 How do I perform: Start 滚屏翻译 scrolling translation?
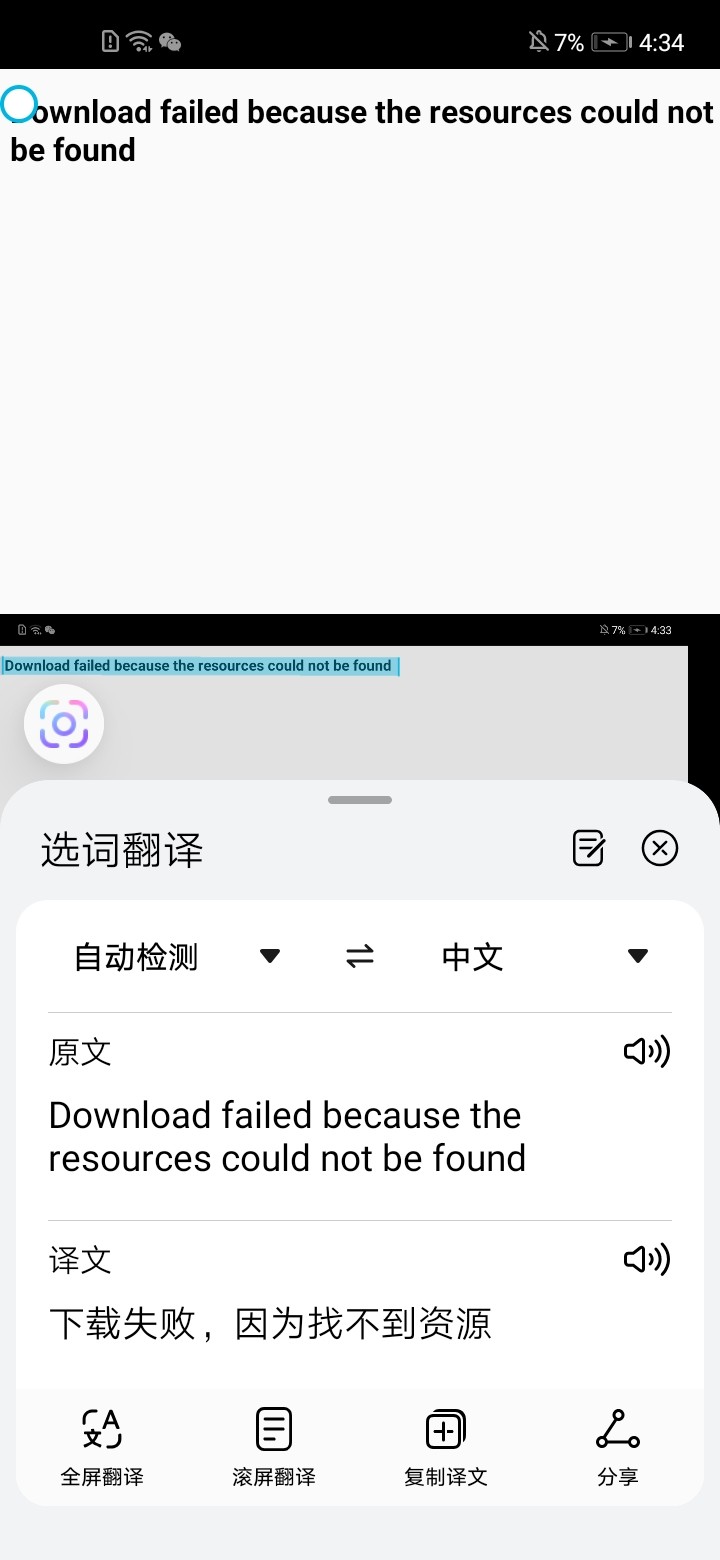coord(274,1446)
